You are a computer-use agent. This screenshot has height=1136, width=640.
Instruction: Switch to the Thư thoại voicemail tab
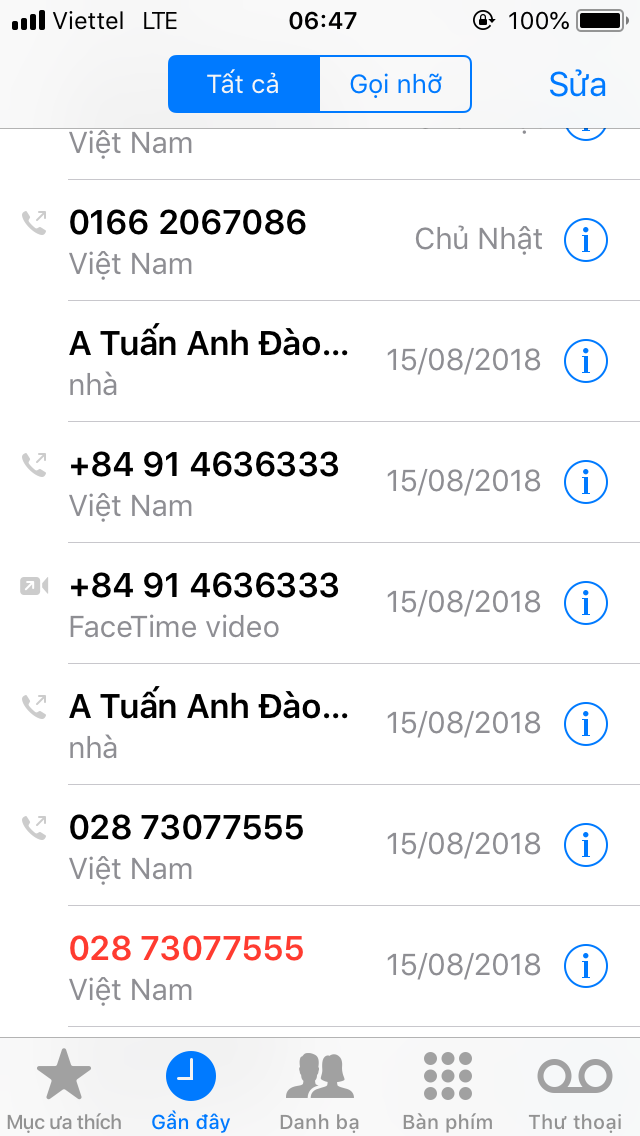[x=575, y=1090]
